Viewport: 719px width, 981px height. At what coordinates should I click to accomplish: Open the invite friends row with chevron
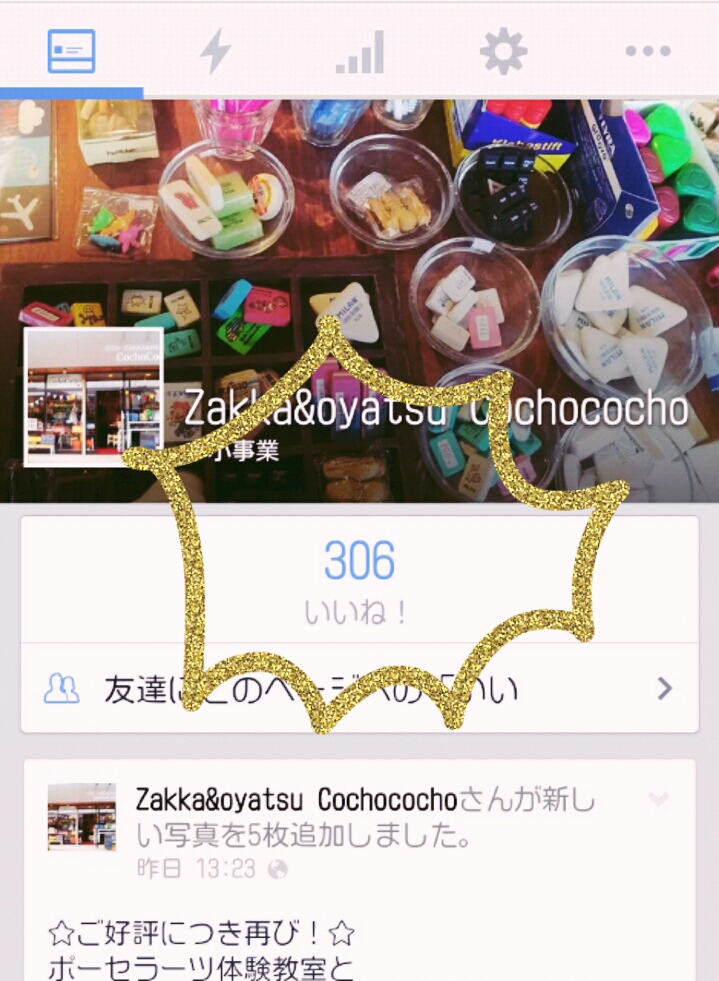(x=359, y=689)
